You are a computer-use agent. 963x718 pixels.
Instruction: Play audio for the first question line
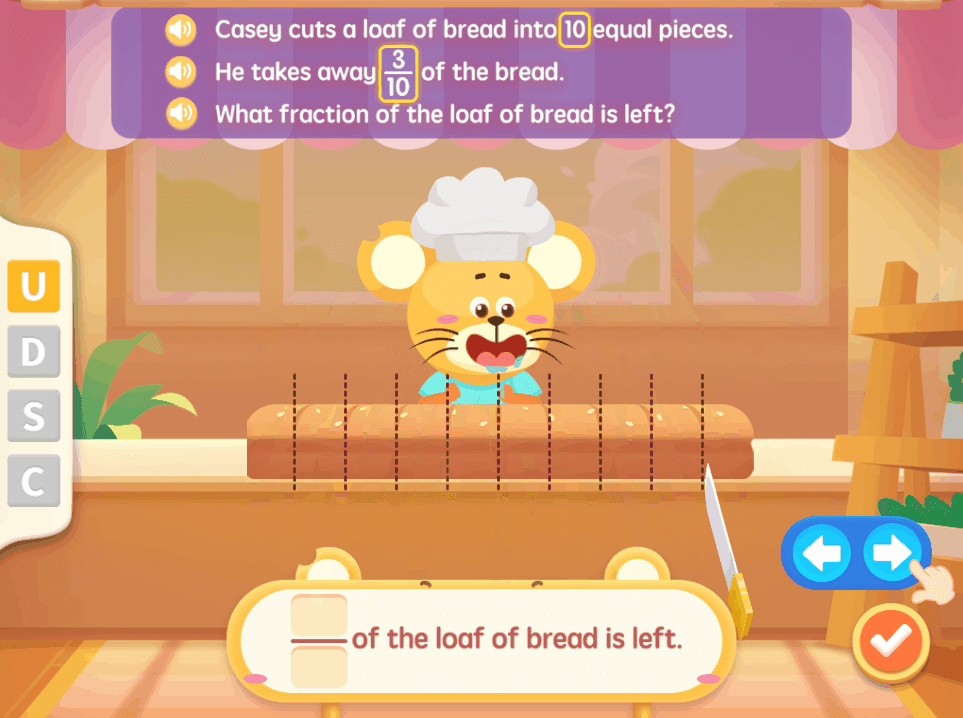point(181,30)
